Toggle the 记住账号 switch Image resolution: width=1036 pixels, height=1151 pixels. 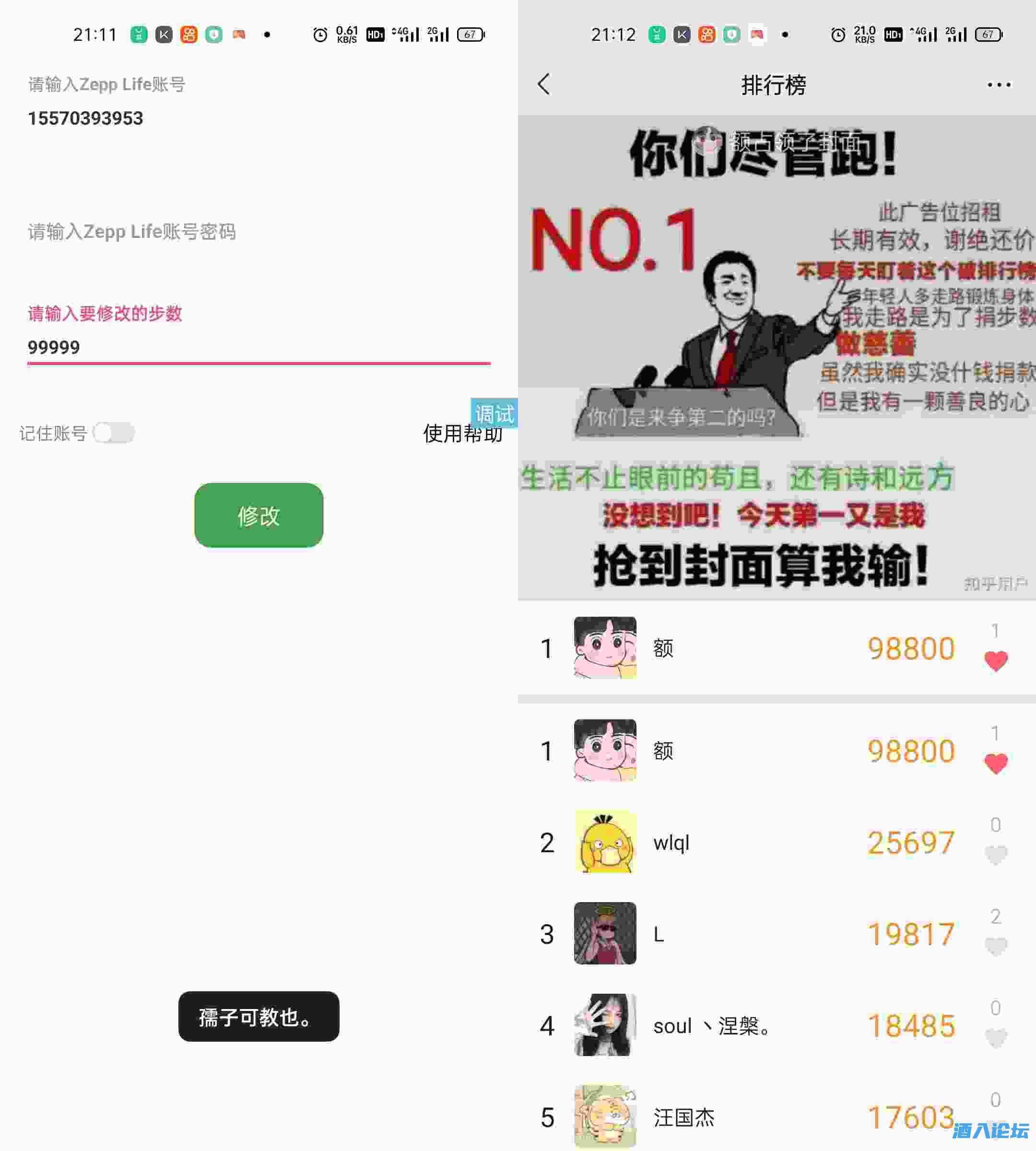coord(114,433)
